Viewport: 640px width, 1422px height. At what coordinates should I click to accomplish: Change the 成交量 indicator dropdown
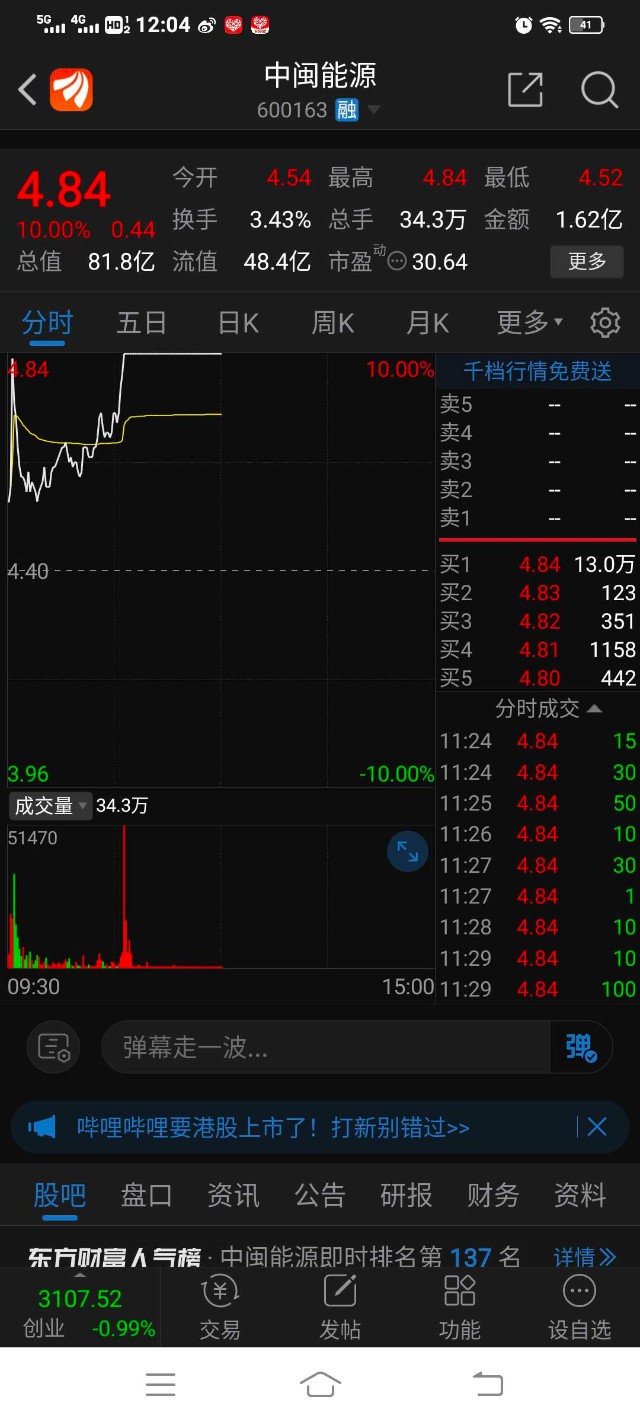[50, 805]
